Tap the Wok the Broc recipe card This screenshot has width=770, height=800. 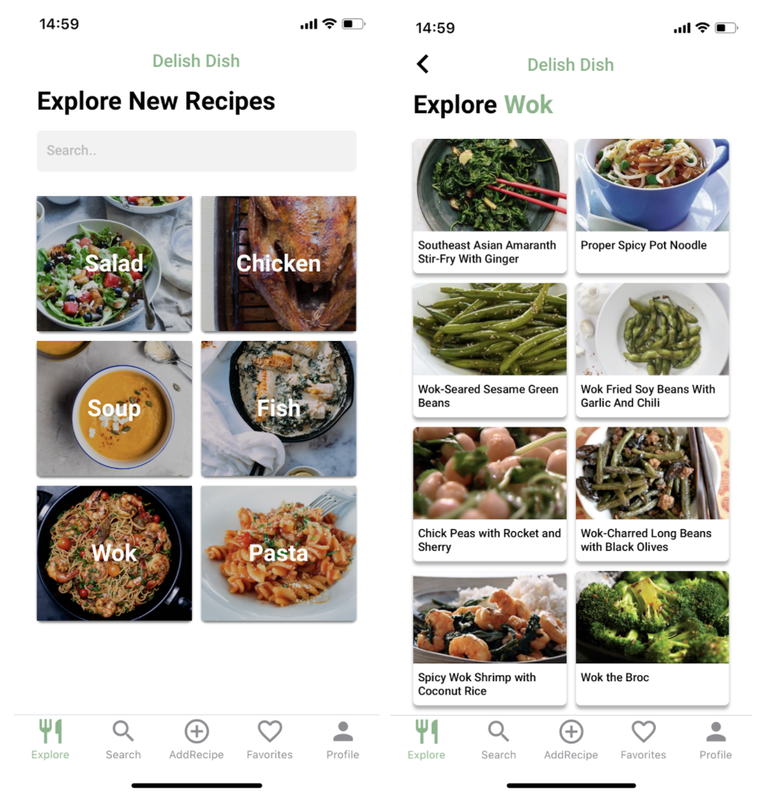pyautogui.click(x=652, y=637)
